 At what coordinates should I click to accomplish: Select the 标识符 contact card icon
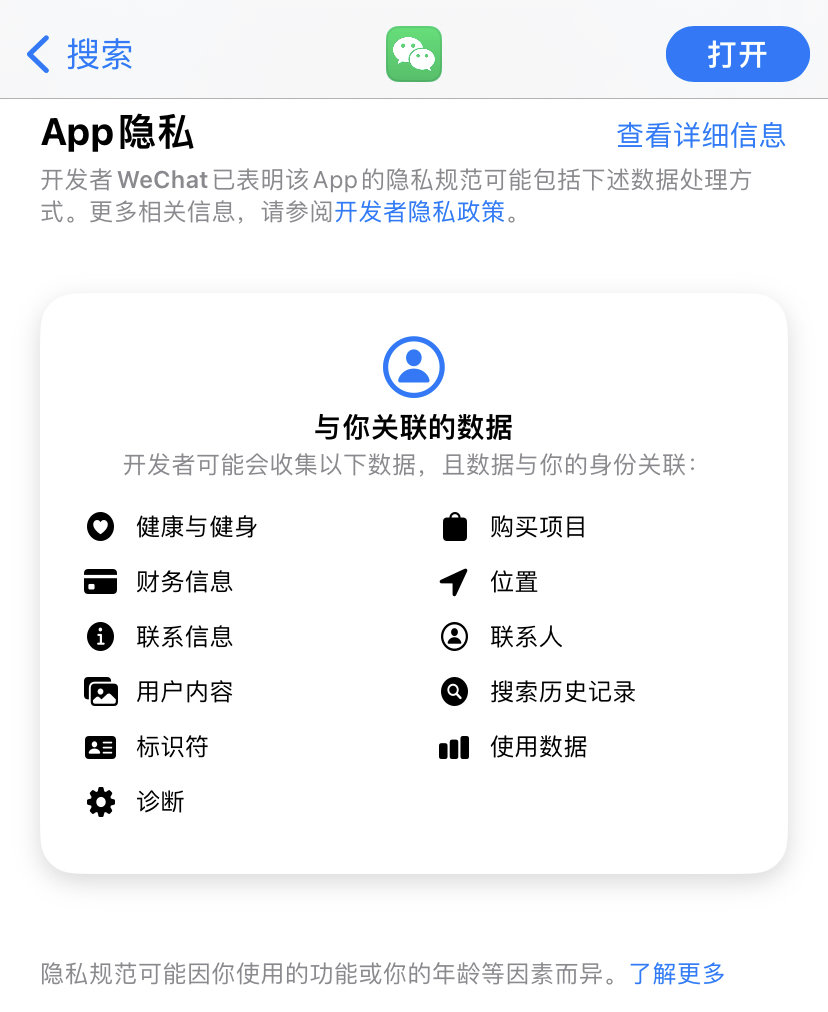coord(100,747)
